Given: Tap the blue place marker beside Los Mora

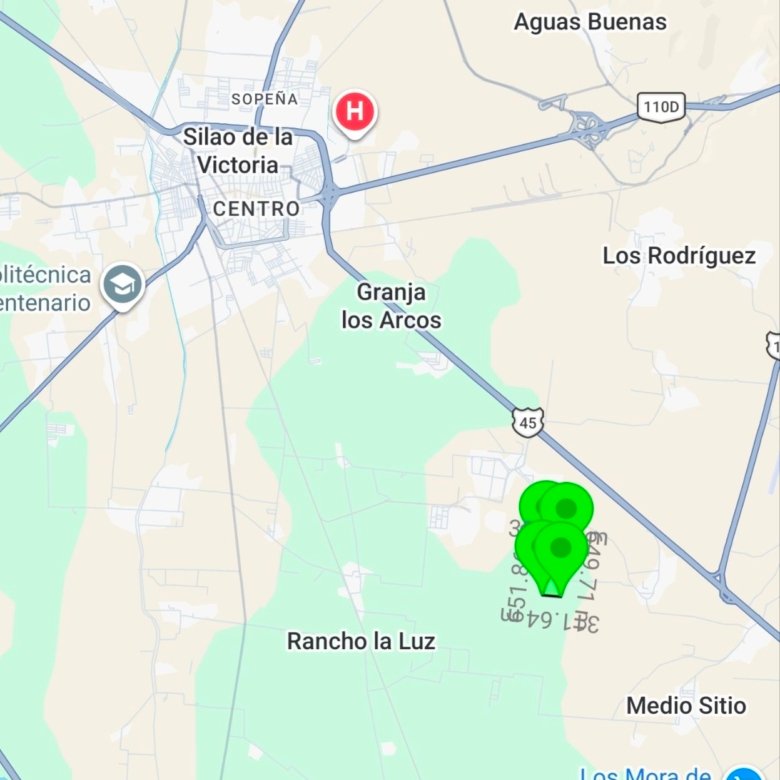Looking at the screenshot, I should coord(745,774).
